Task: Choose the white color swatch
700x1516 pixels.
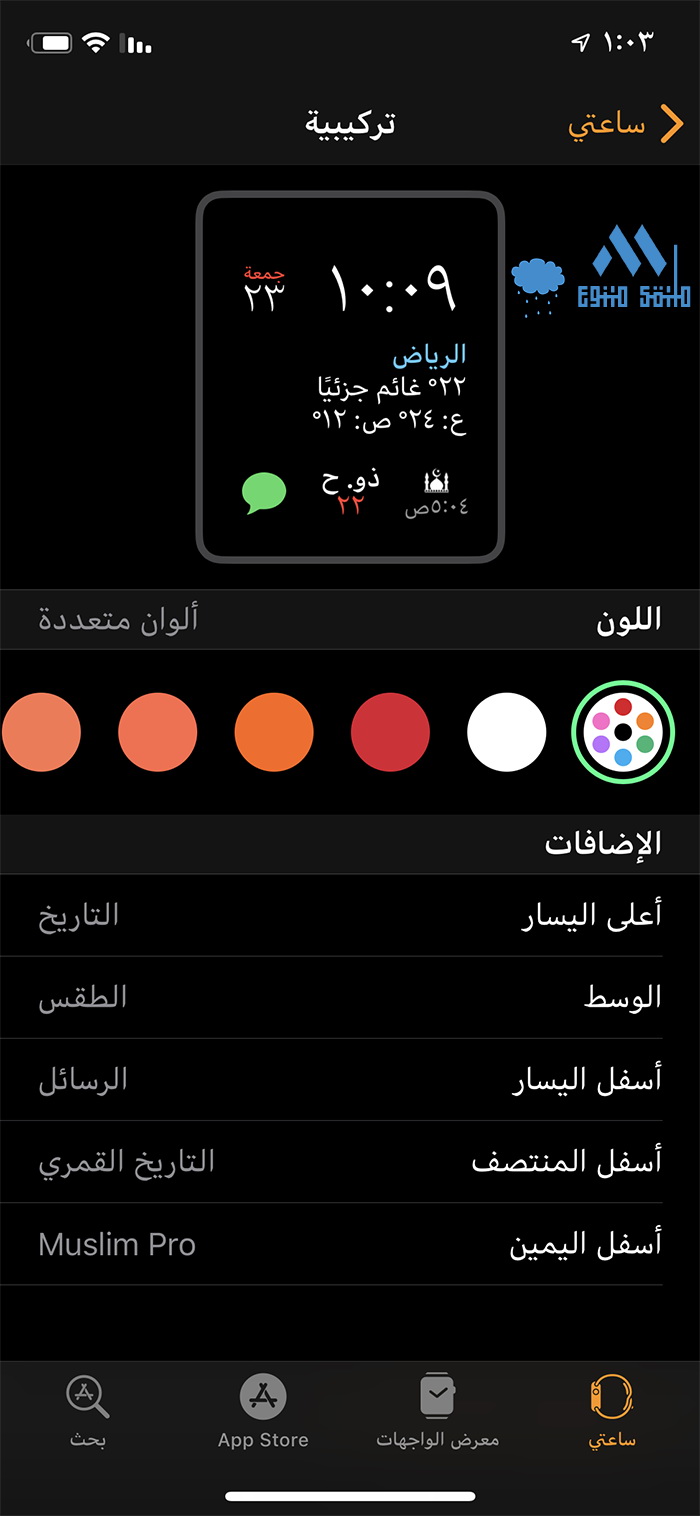Action: point(506,732)
